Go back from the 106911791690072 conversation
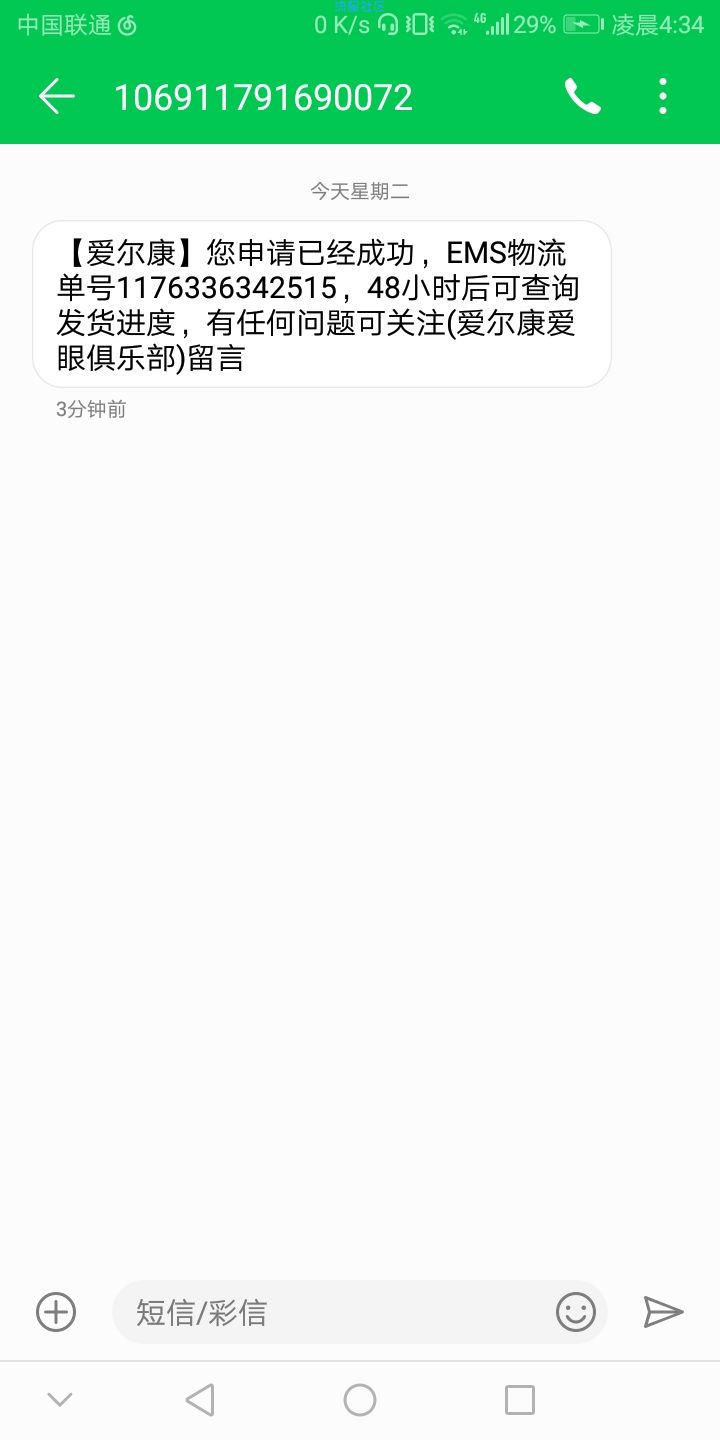Screen dimensions: 720x1440 tap(57, 96)
